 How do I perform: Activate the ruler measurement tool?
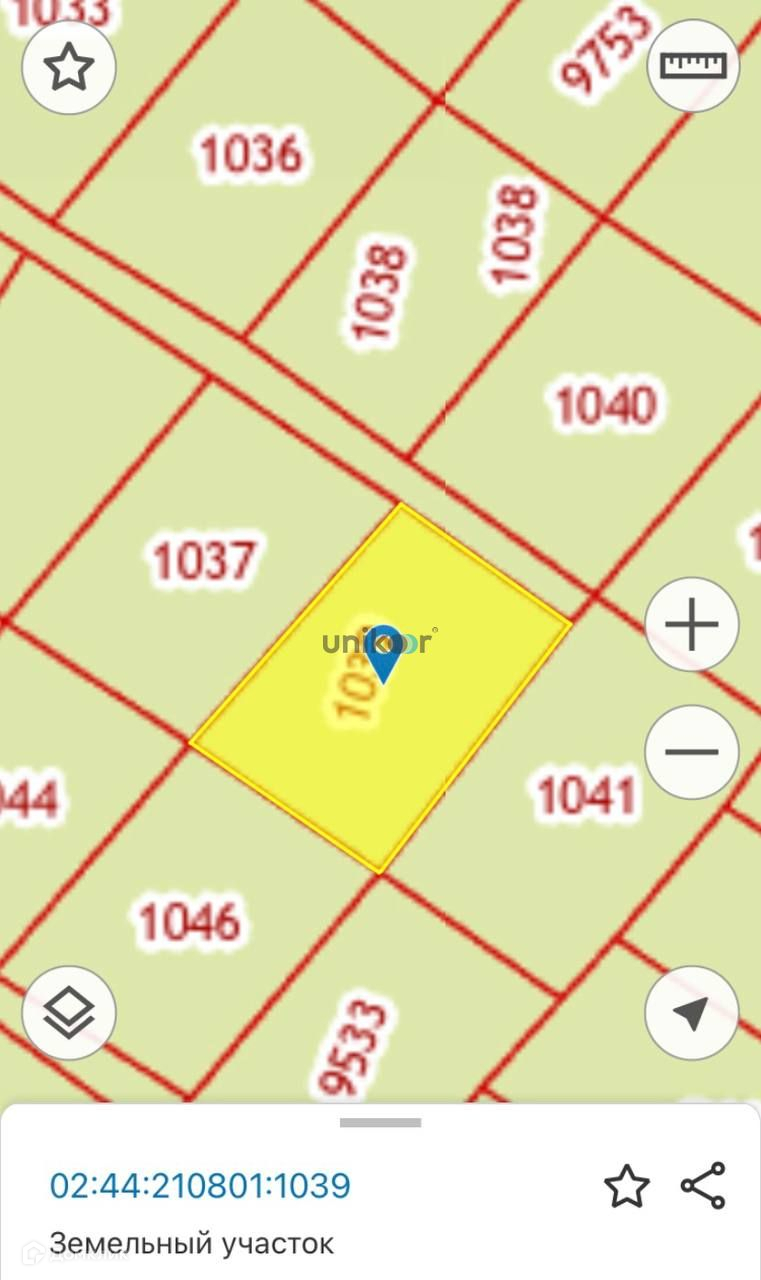(693, 66)
